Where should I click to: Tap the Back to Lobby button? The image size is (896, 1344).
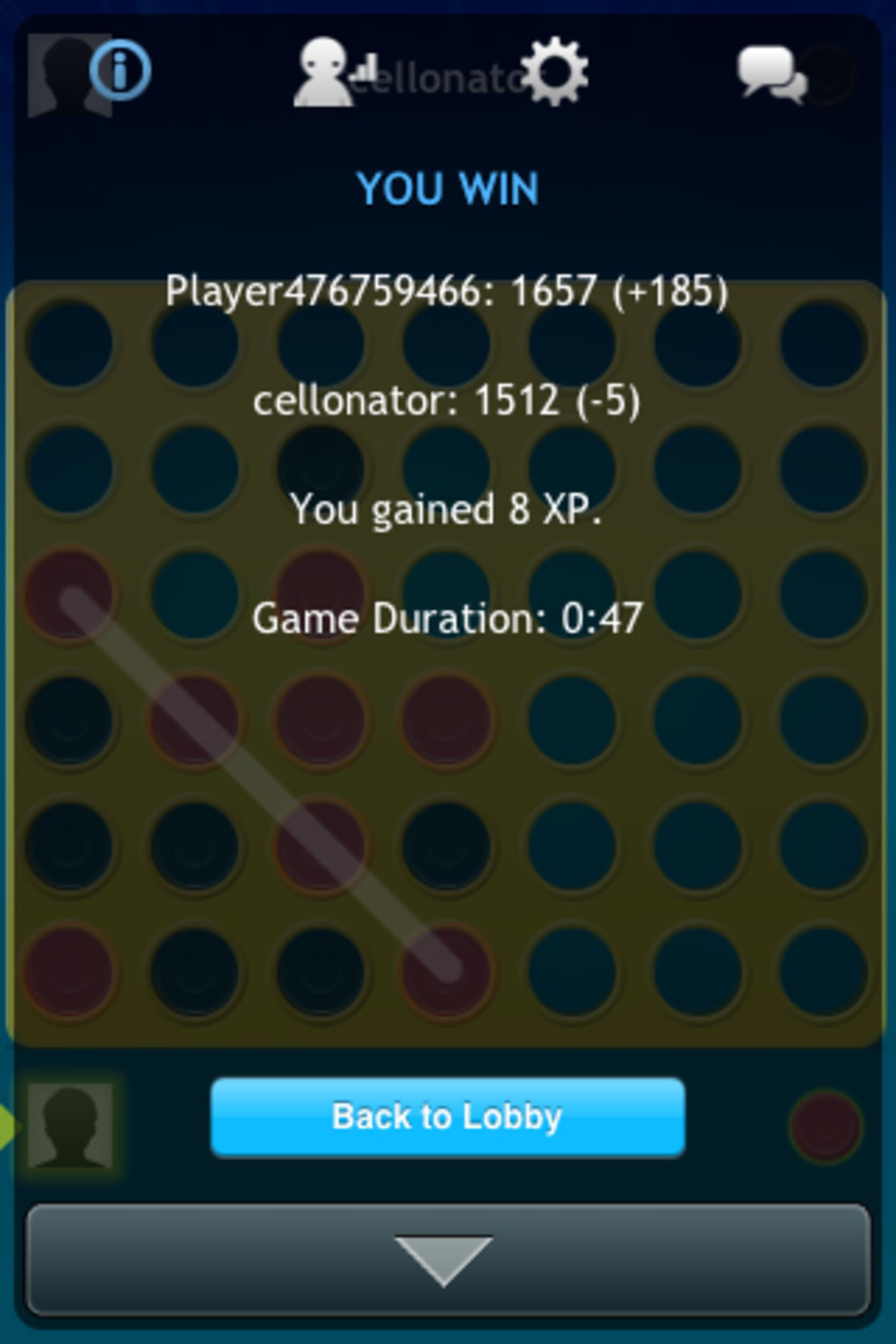[x=447, y=1117]
